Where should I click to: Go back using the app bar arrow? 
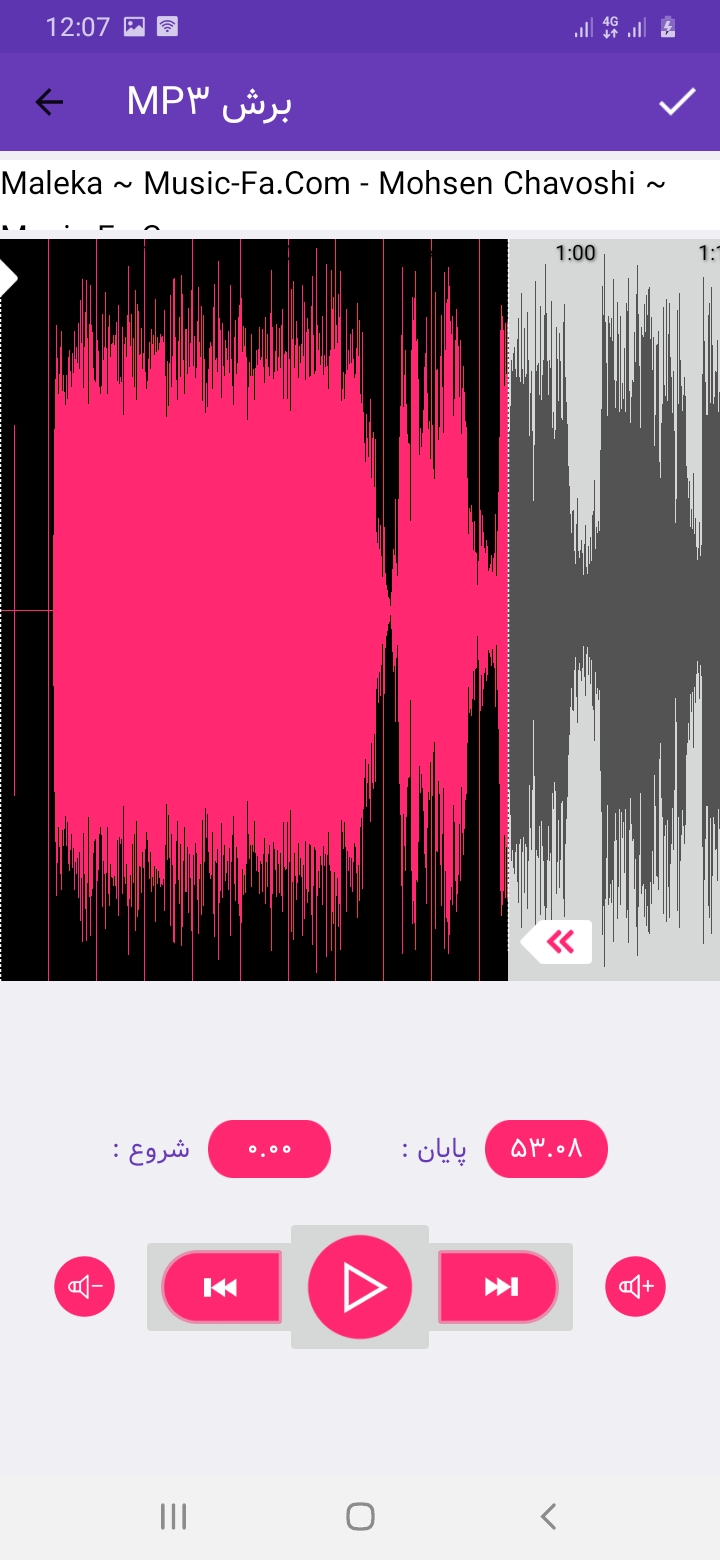point(49,102)
